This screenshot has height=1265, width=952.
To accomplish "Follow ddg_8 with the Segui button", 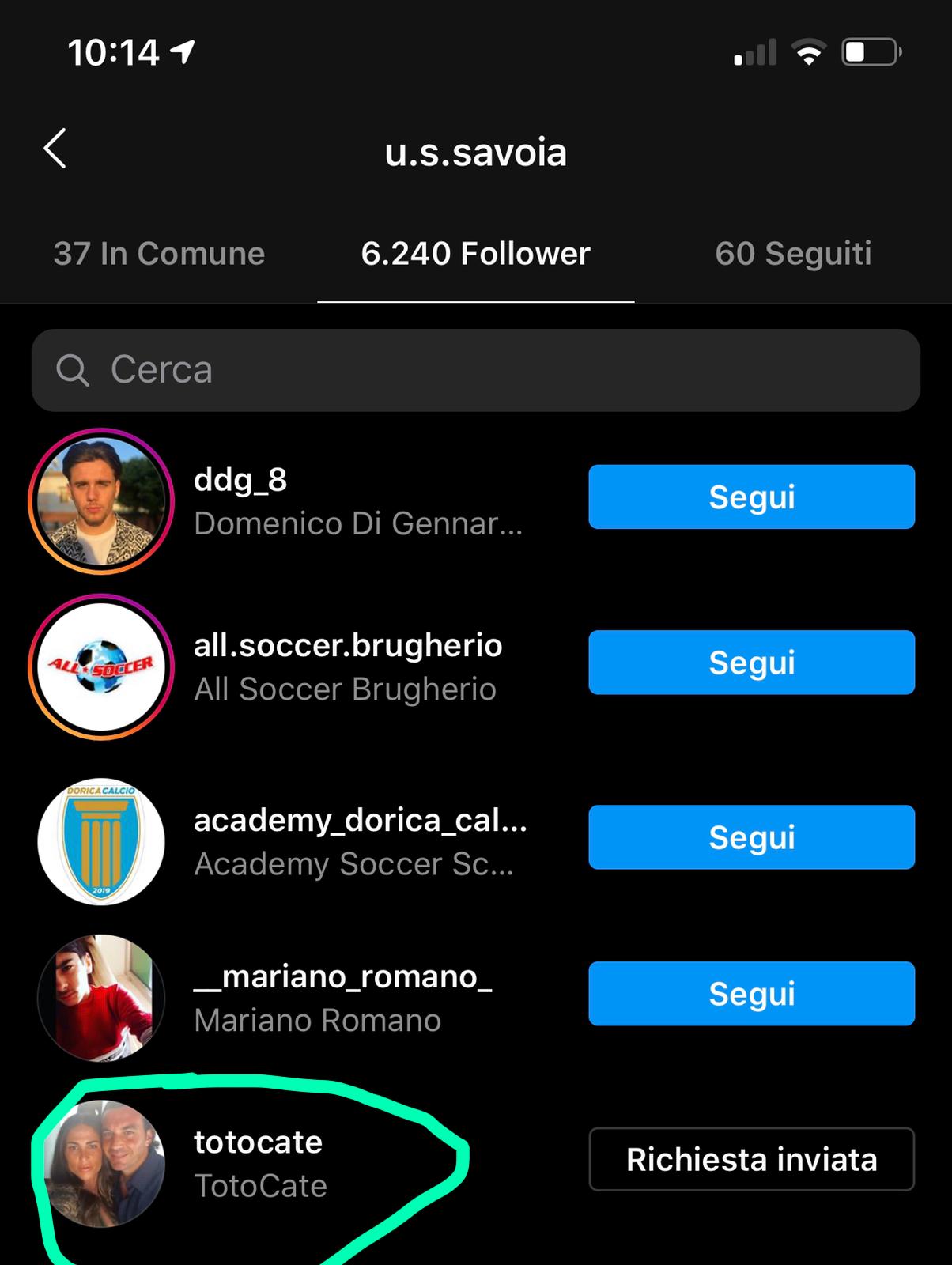I will point(751,497).
